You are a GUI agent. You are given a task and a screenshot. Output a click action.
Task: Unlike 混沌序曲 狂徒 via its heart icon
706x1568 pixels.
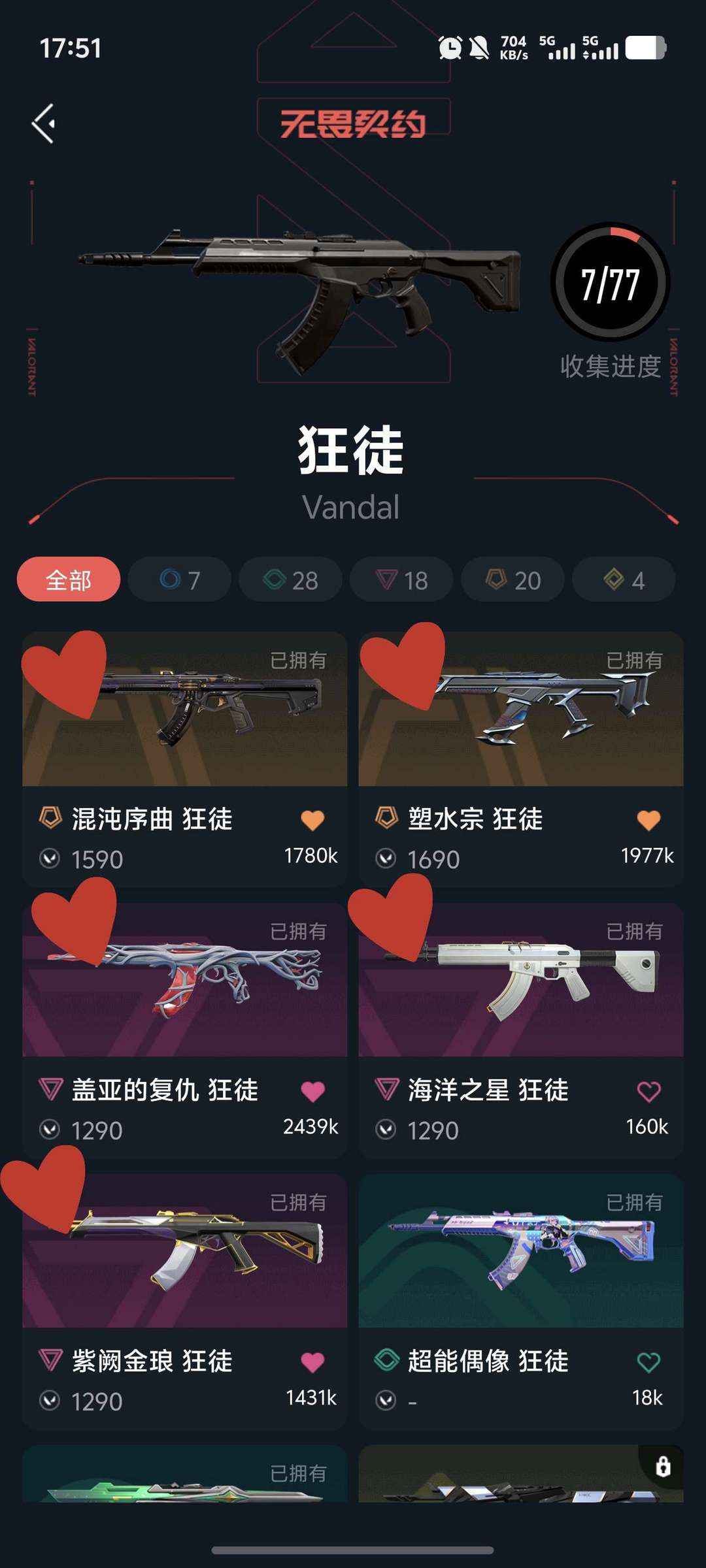(312, 820)
